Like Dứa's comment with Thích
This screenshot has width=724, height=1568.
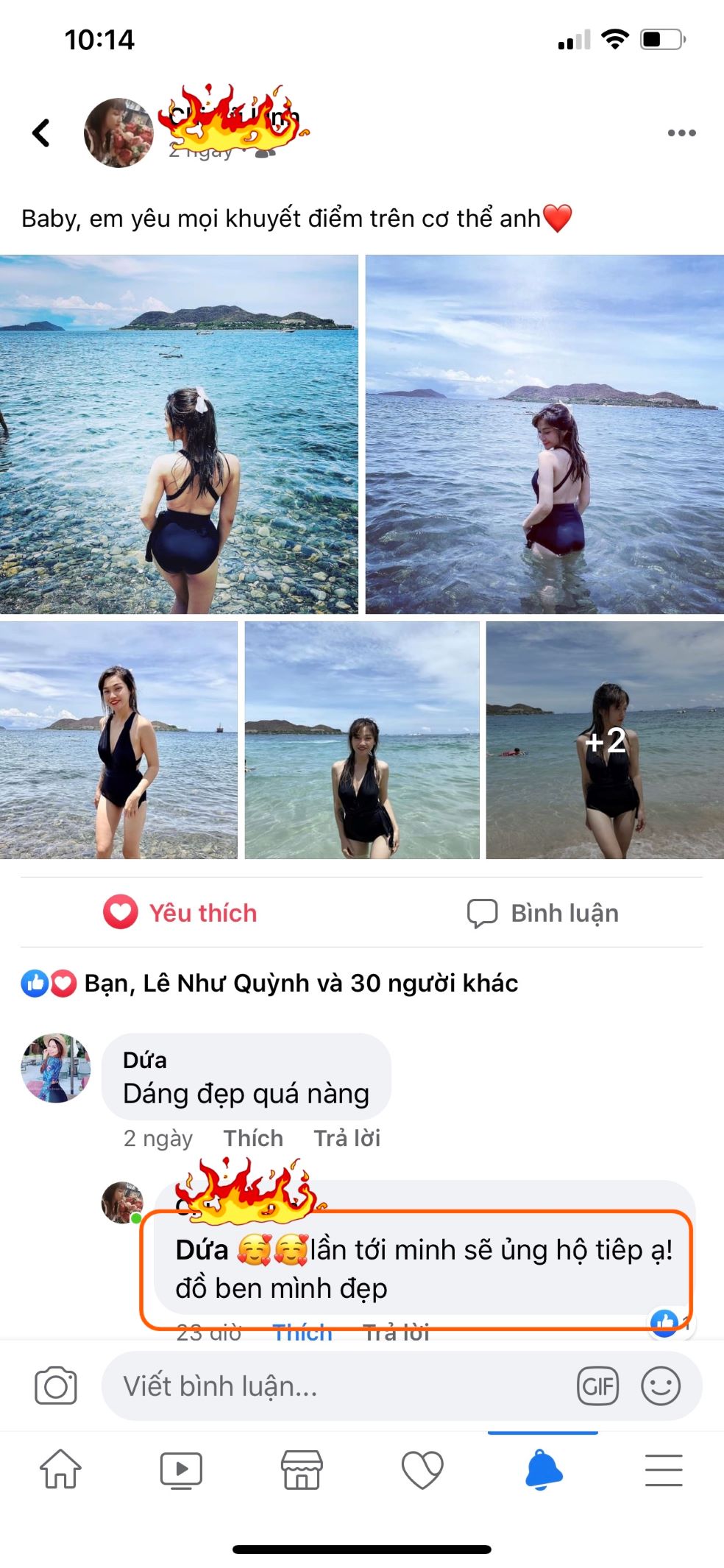click(253, 1138)
